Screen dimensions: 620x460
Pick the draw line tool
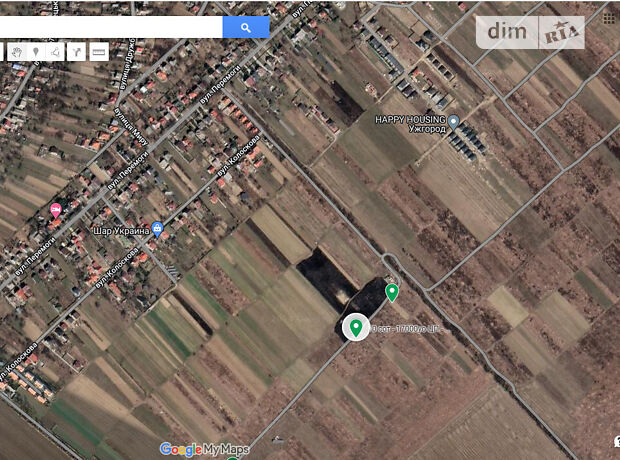pos(56,51)
